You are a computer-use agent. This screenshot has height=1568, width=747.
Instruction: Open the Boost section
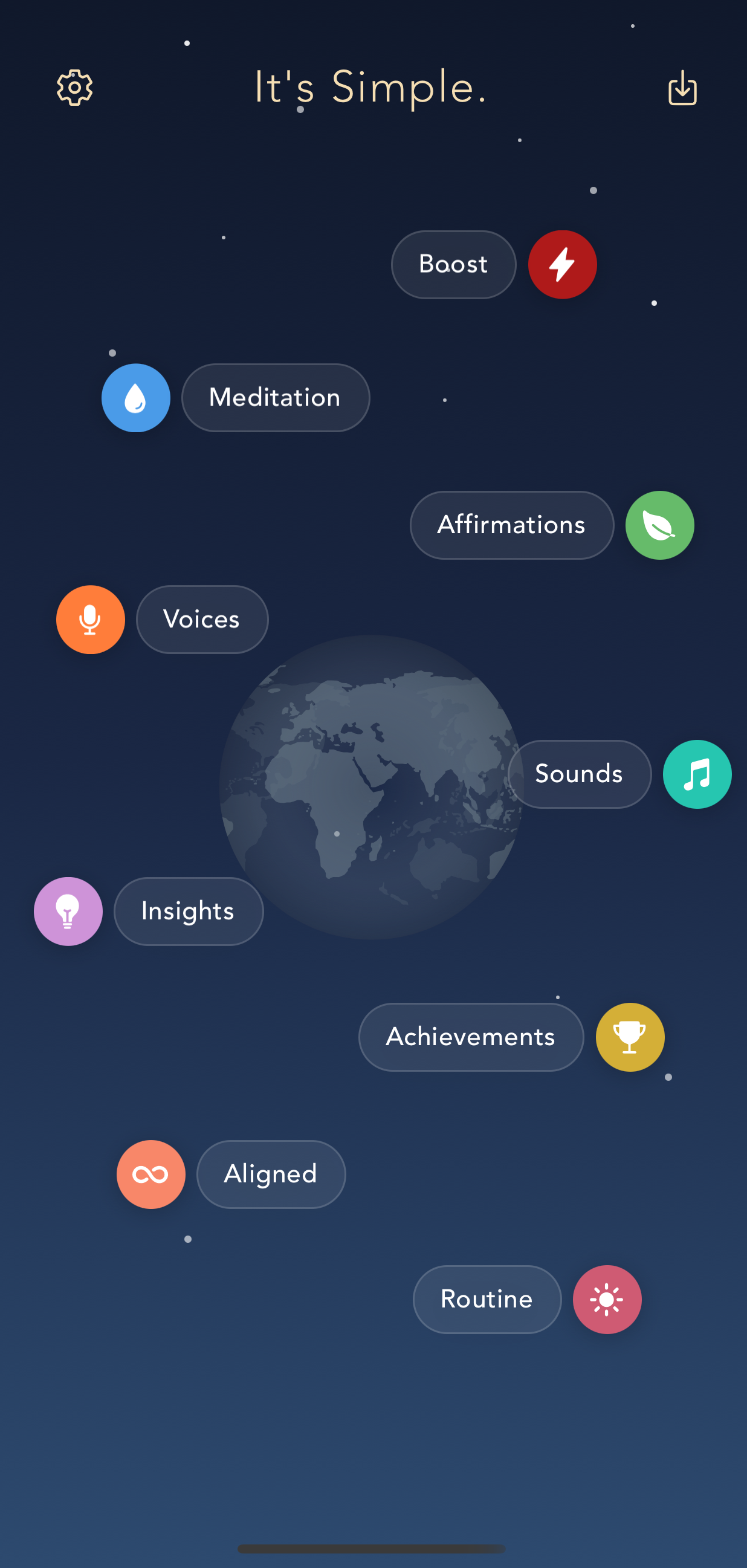(453, 264)
